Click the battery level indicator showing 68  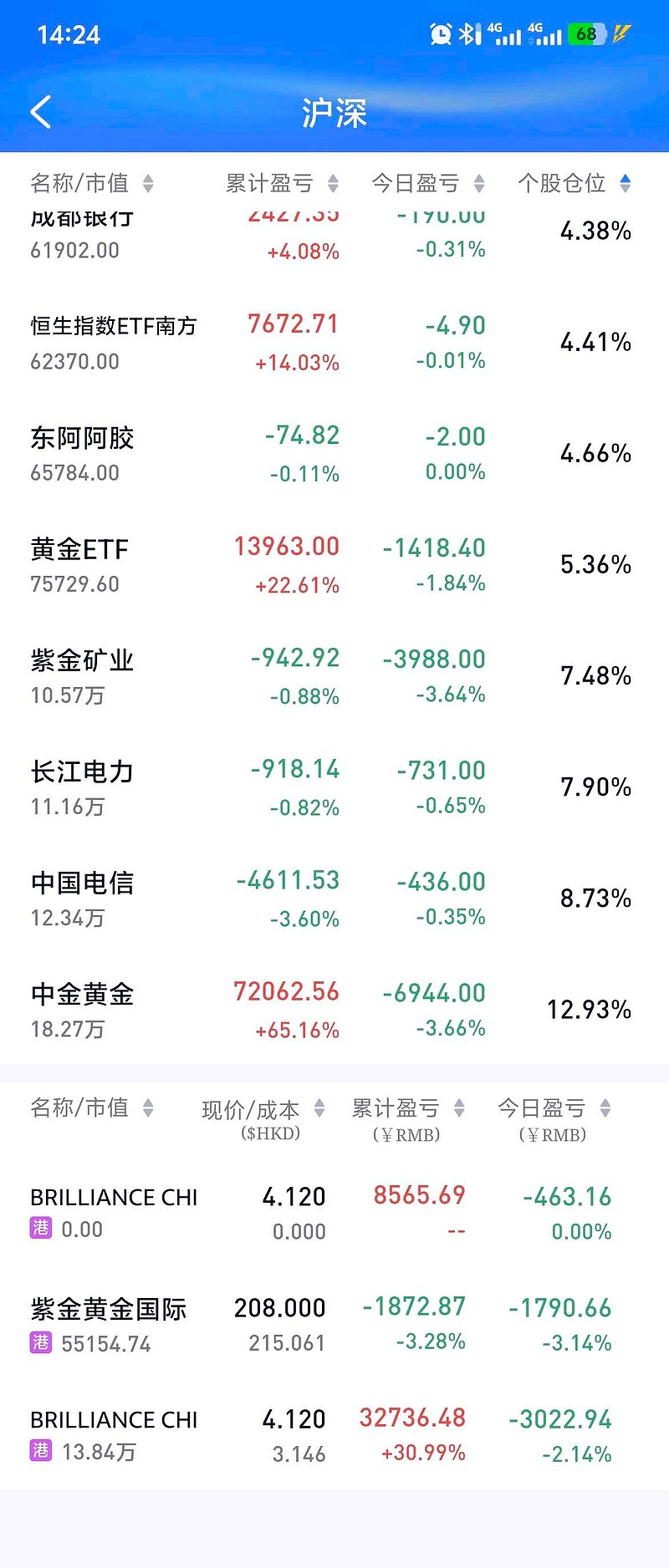pyautogui.click(x=586, y=33)
